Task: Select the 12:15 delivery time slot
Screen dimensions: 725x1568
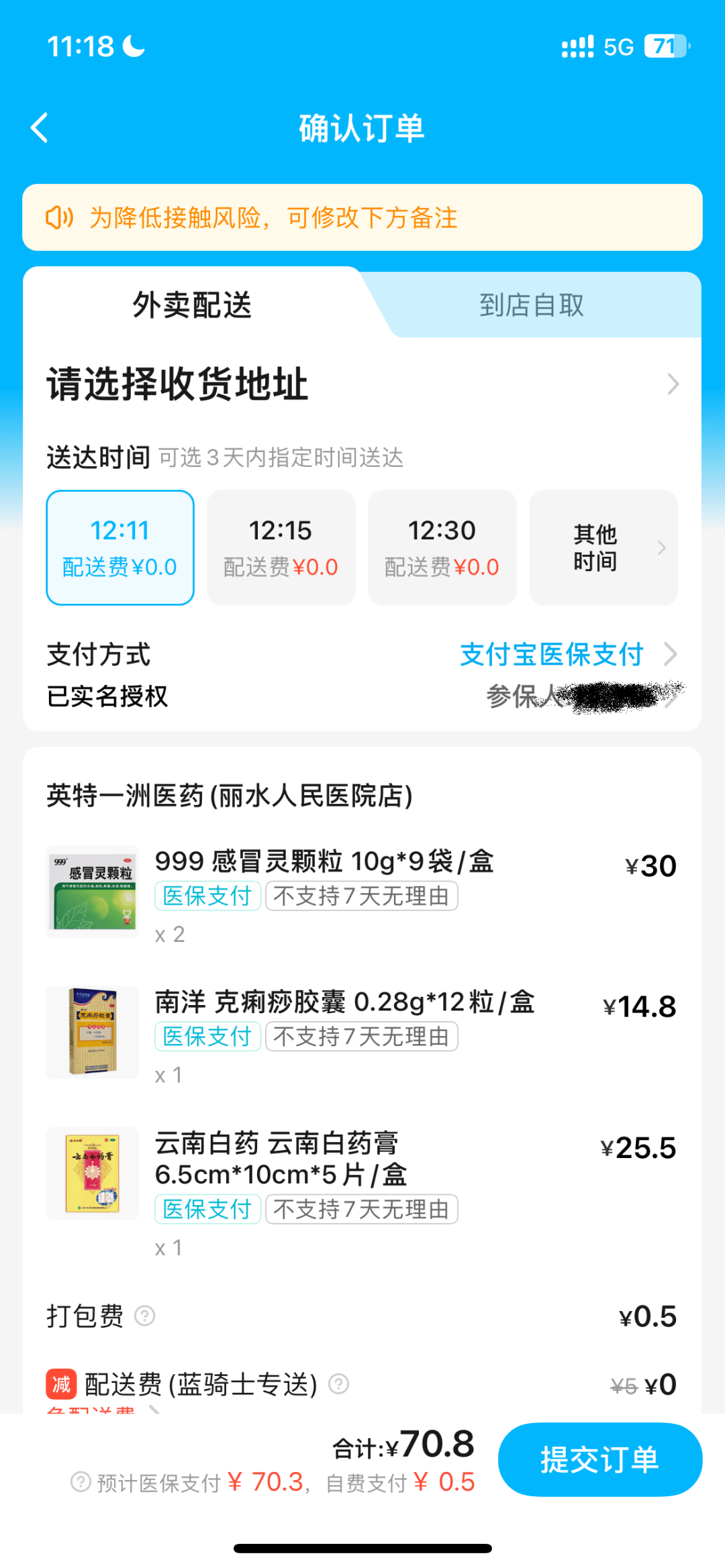Action: point(281,547)
